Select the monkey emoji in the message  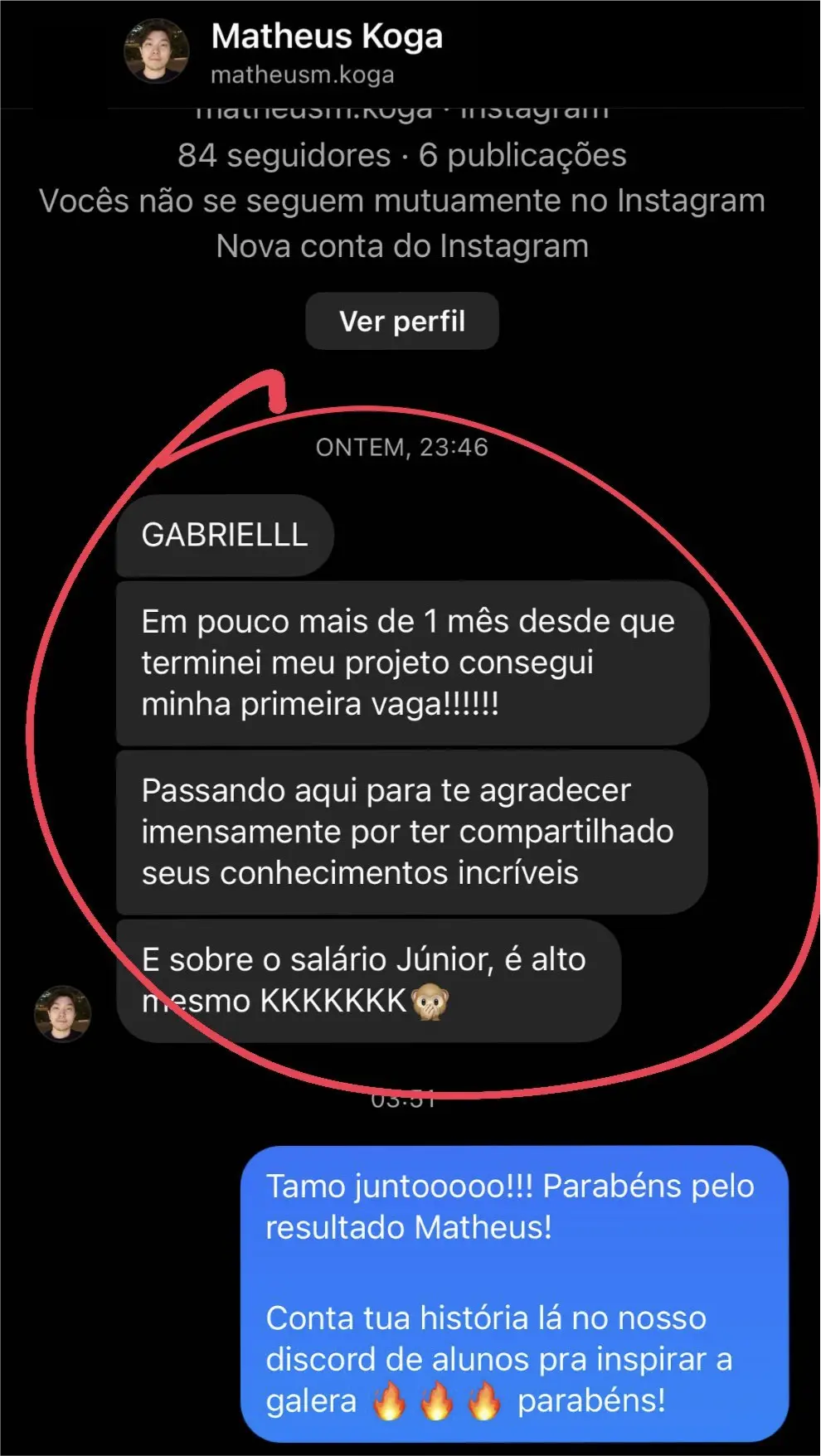point(431,1002)
